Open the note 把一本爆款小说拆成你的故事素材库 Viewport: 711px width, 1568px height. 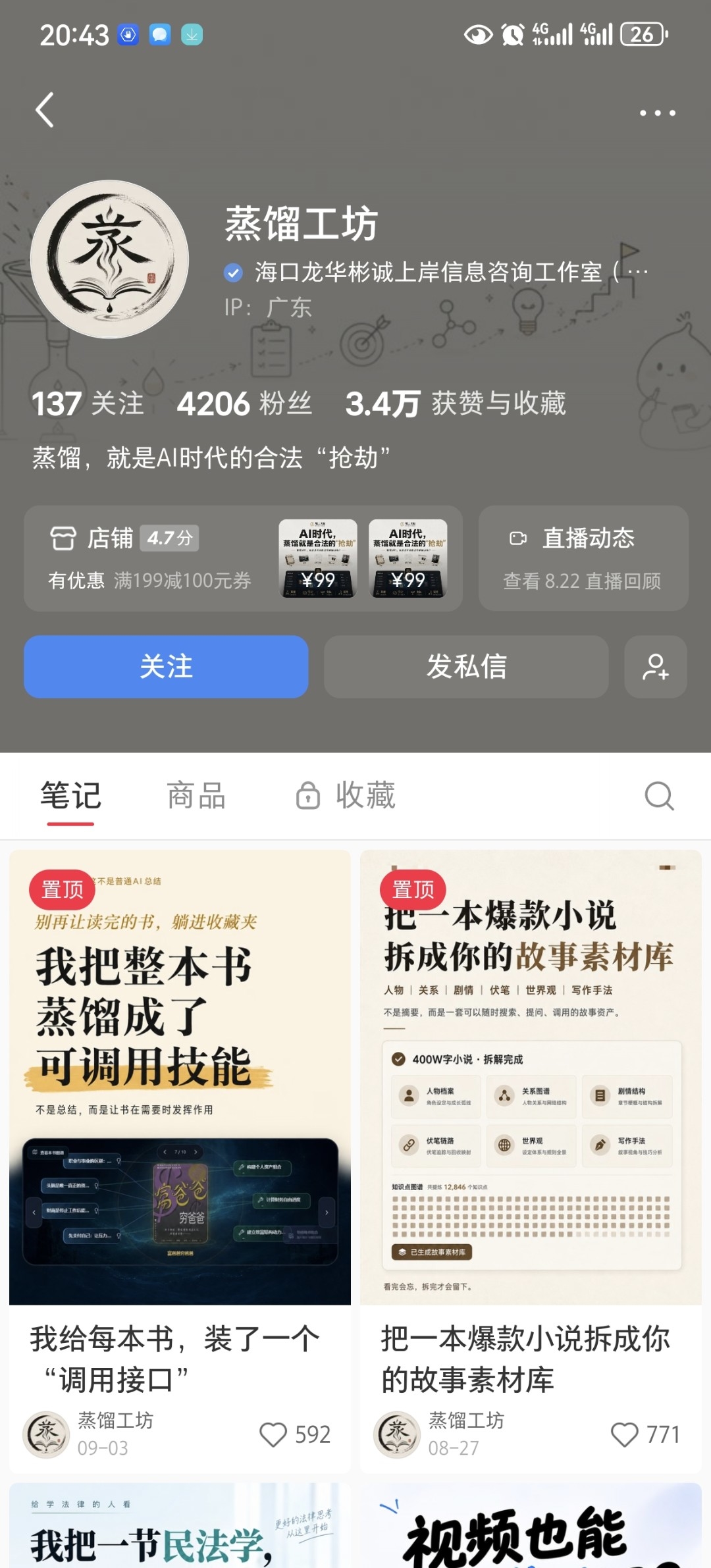[531, 1161]
